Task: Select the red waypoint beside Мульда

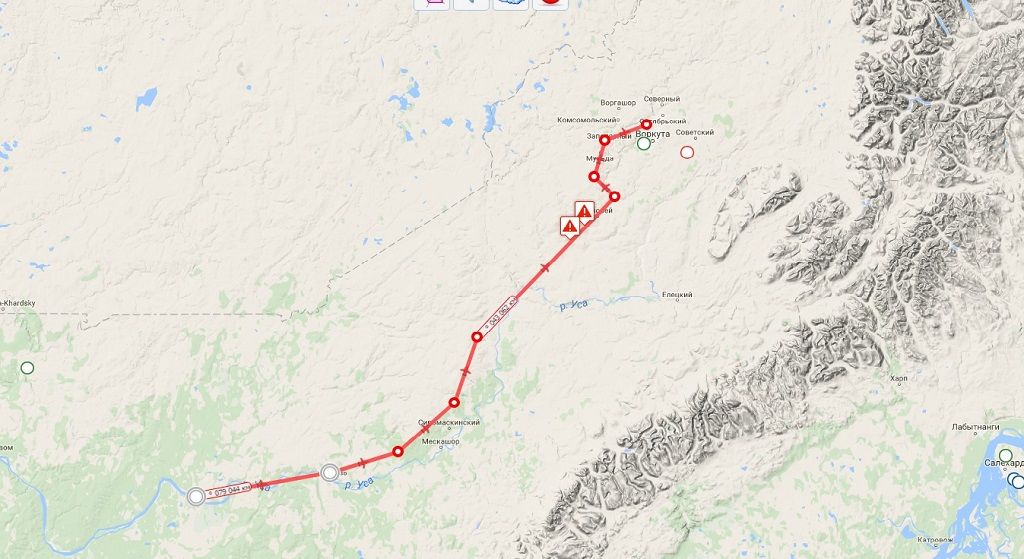Action: click(594, 176)
